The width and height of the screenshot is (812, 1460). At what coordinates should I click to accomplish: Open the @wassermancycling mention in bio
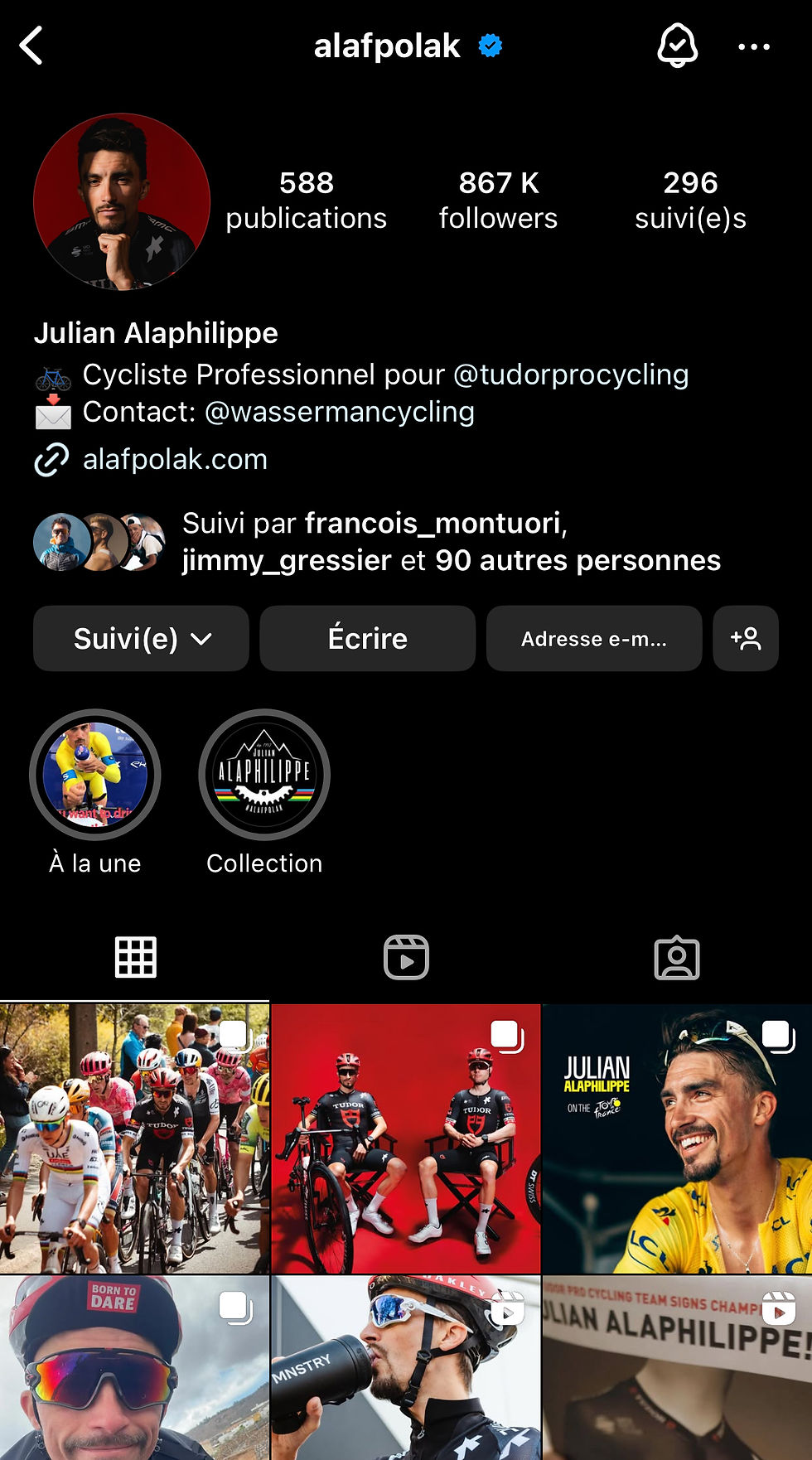[339, 412]
